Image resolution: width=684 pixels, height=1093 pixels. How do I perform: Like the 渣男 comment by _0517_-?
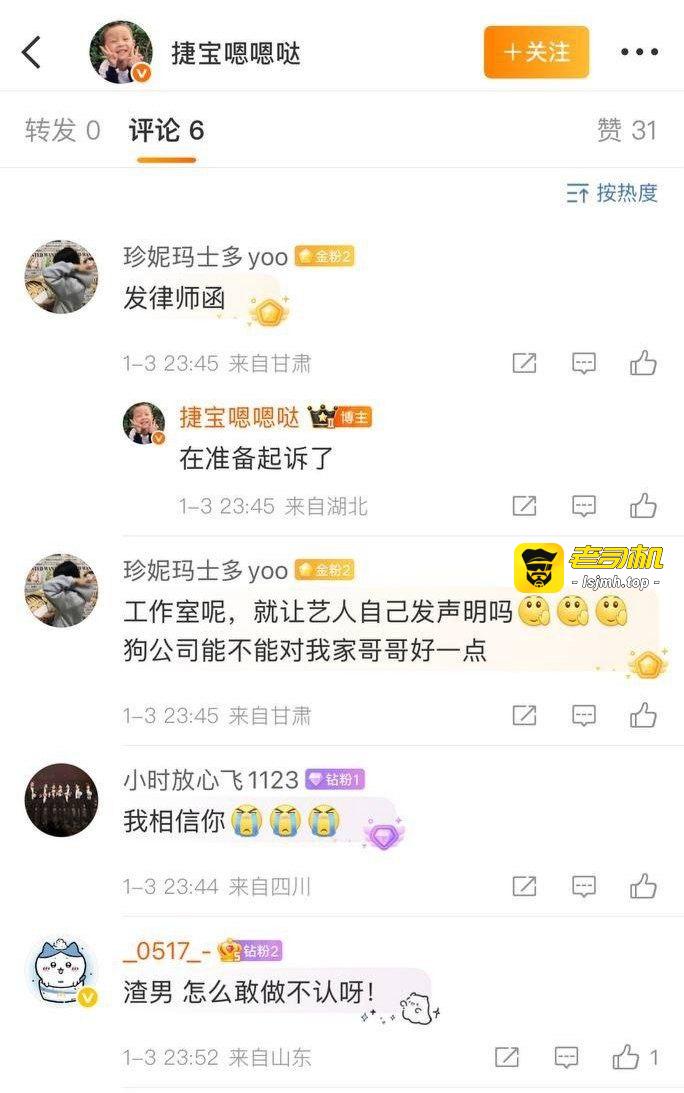pyautogui.click(x=627, y=1057)
